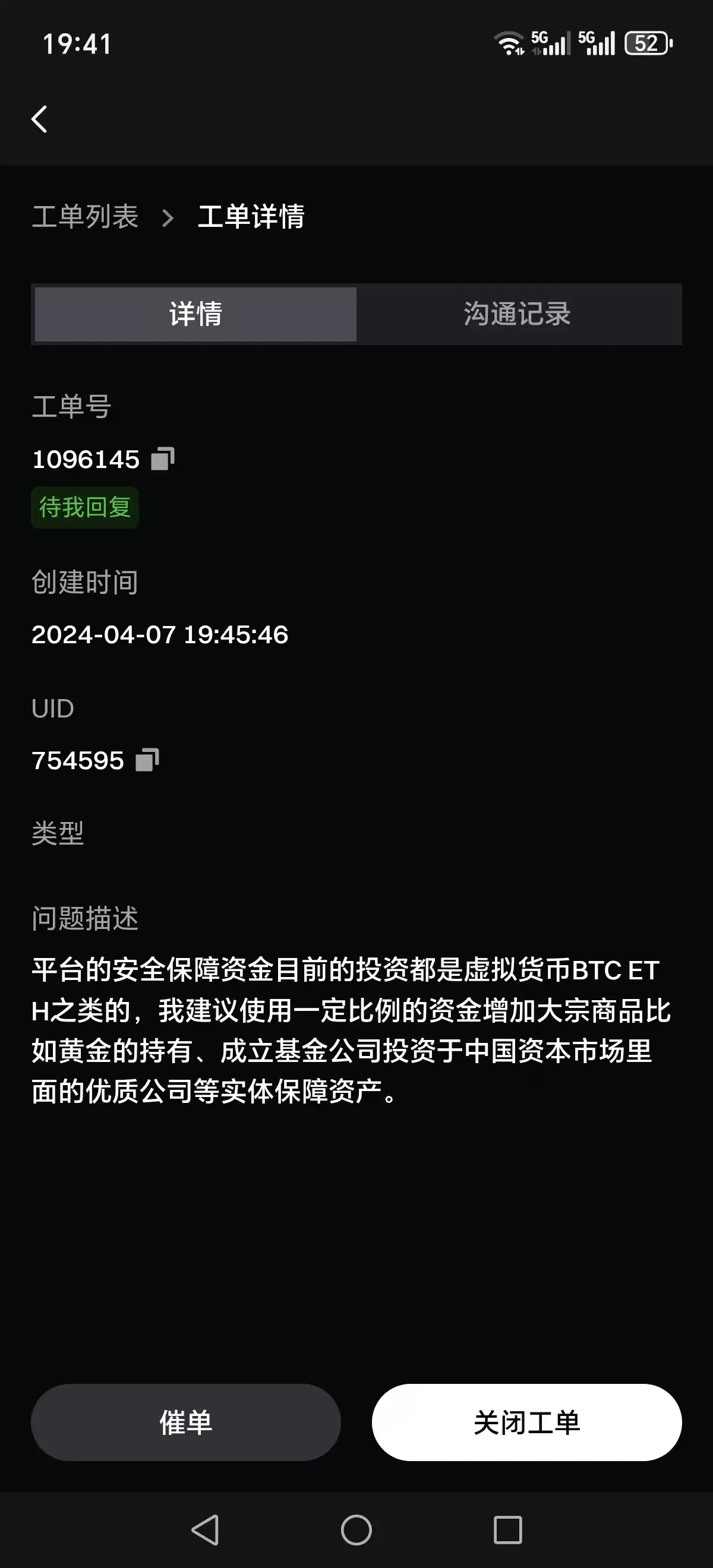Switch to the 沟通记录 tab

pyautogui.click(x=519, y=314)
